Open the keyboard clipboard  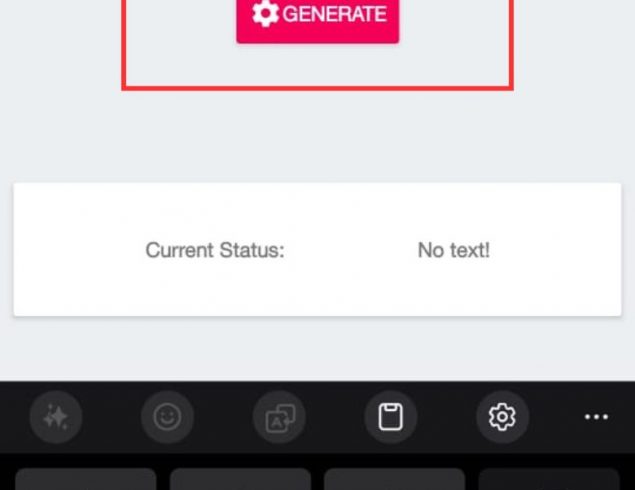pos(390,417)
